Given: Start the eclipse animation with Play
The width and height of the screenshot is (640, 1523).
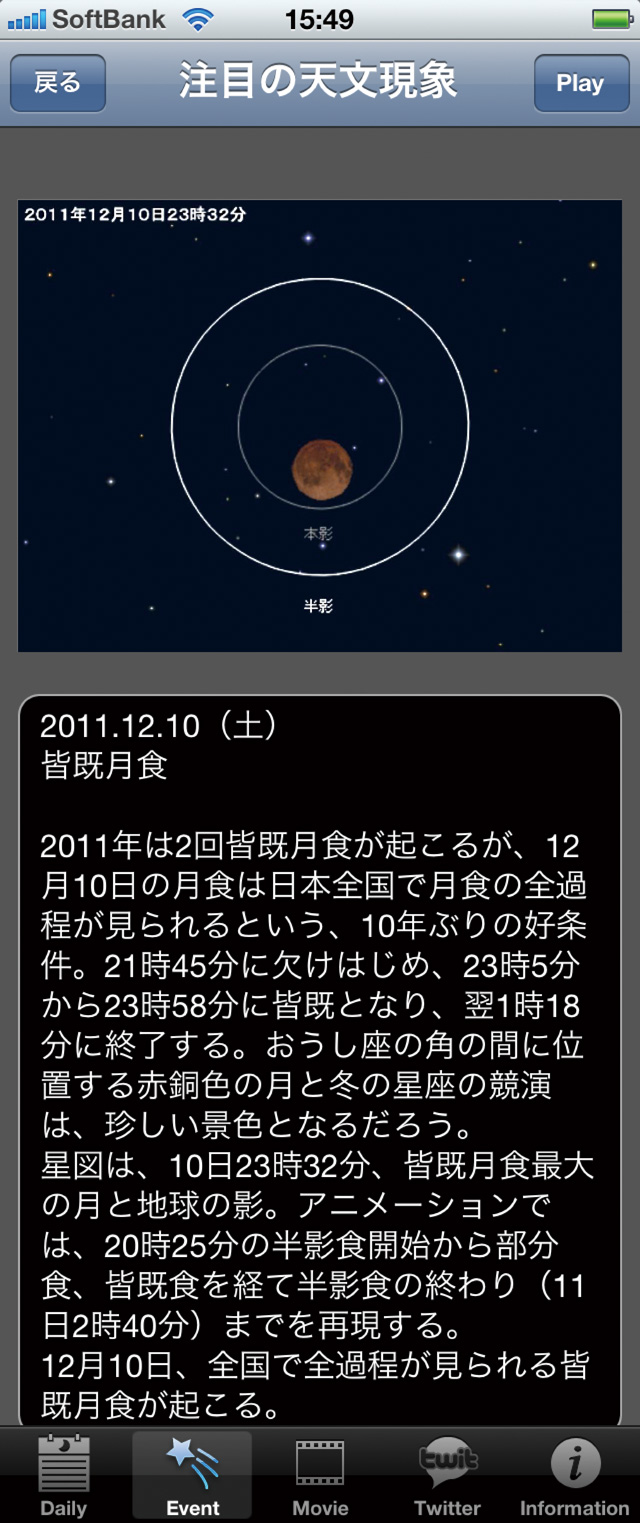Looking at the screenshot, I should point(580,83).
